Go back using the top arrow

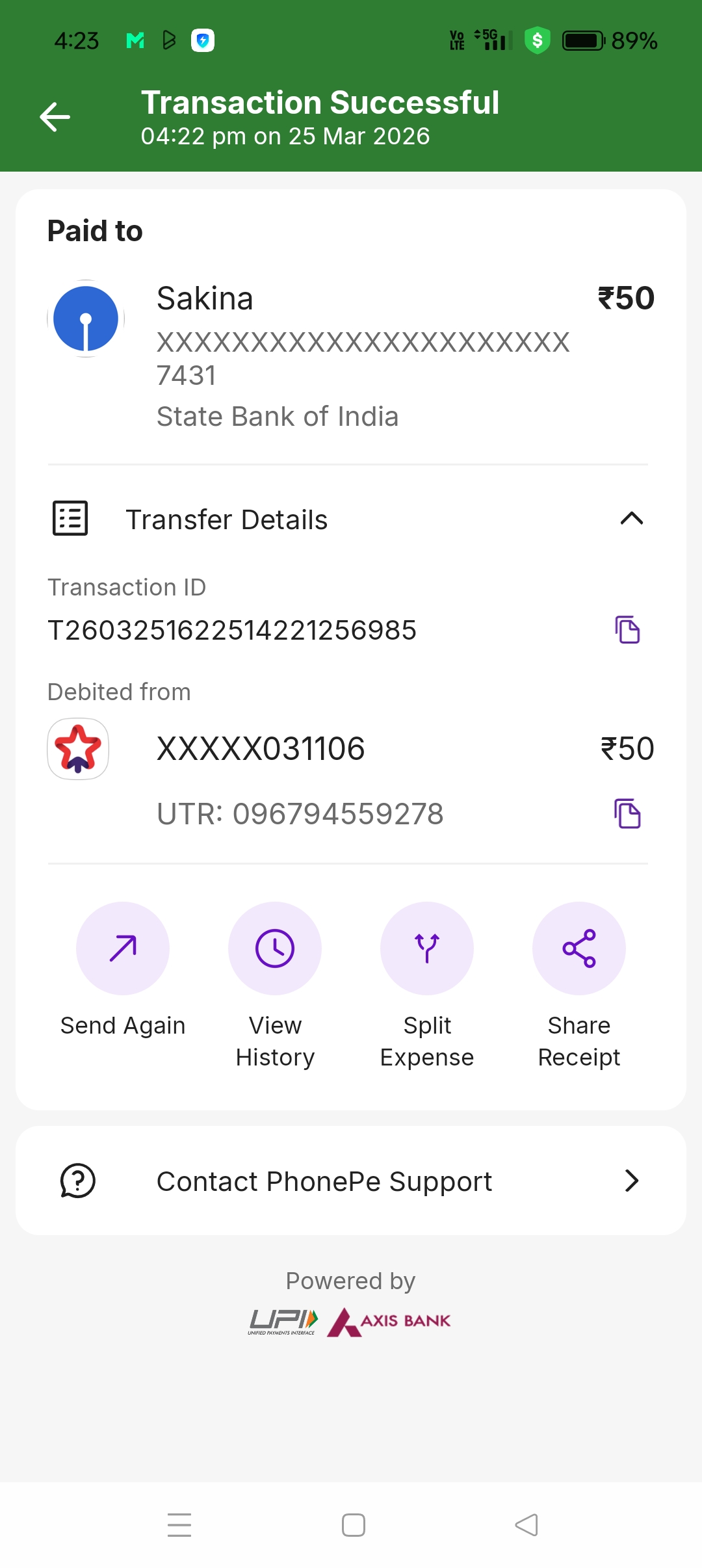(55, 117)
